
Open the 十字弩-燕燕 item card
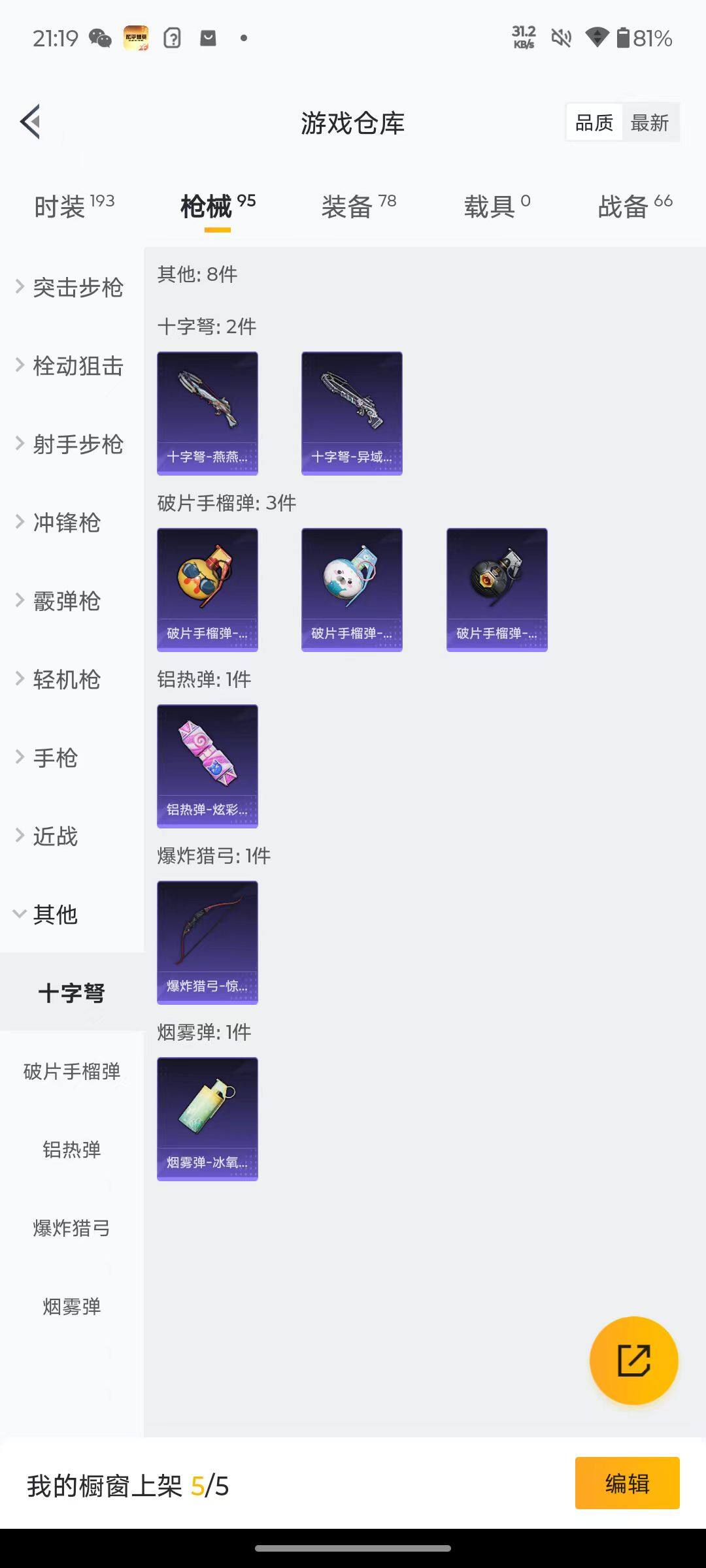pyautogui.click(x=207, y=413)
